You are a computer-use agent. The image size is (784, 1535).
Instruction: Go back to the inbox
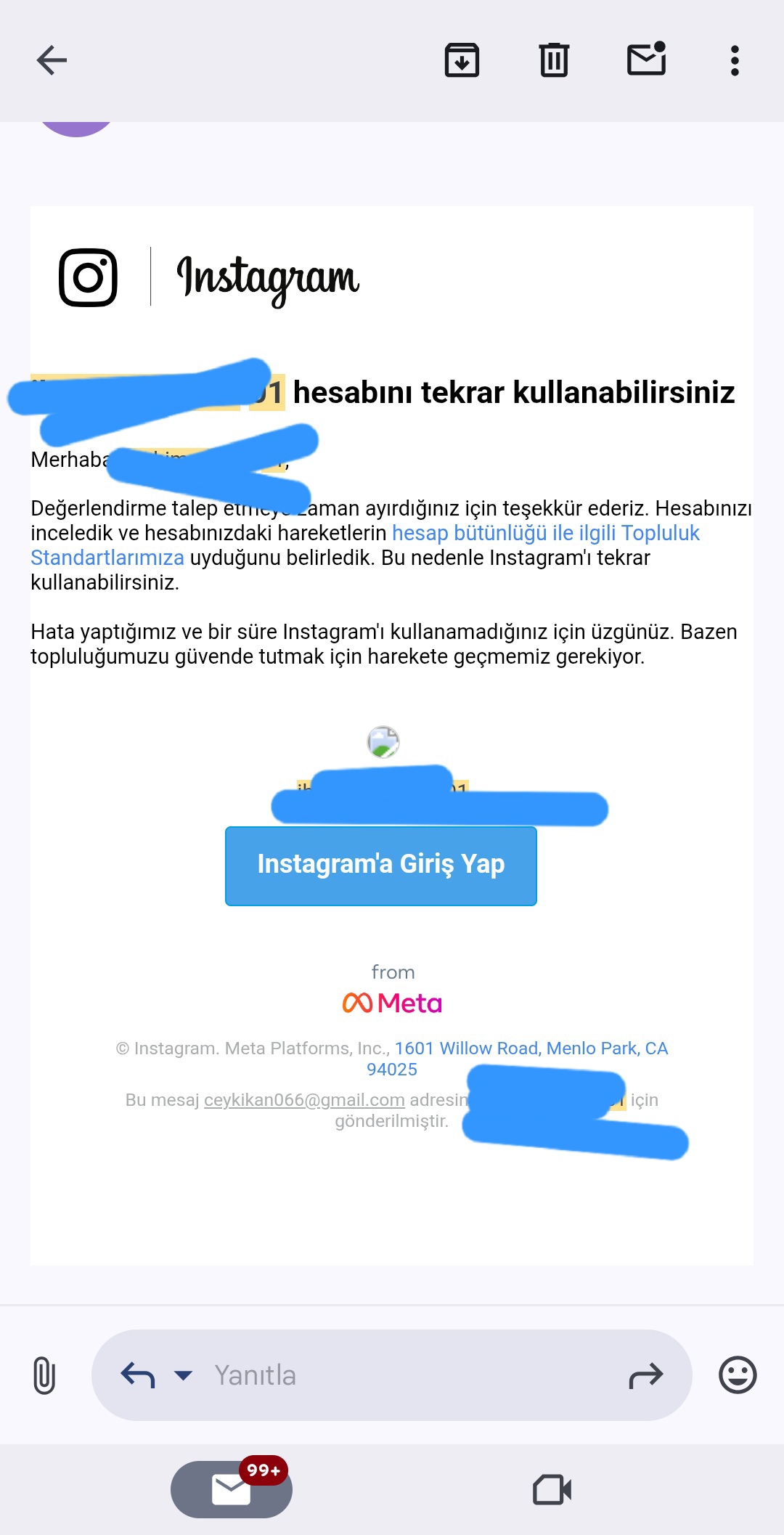pos(52,60)
